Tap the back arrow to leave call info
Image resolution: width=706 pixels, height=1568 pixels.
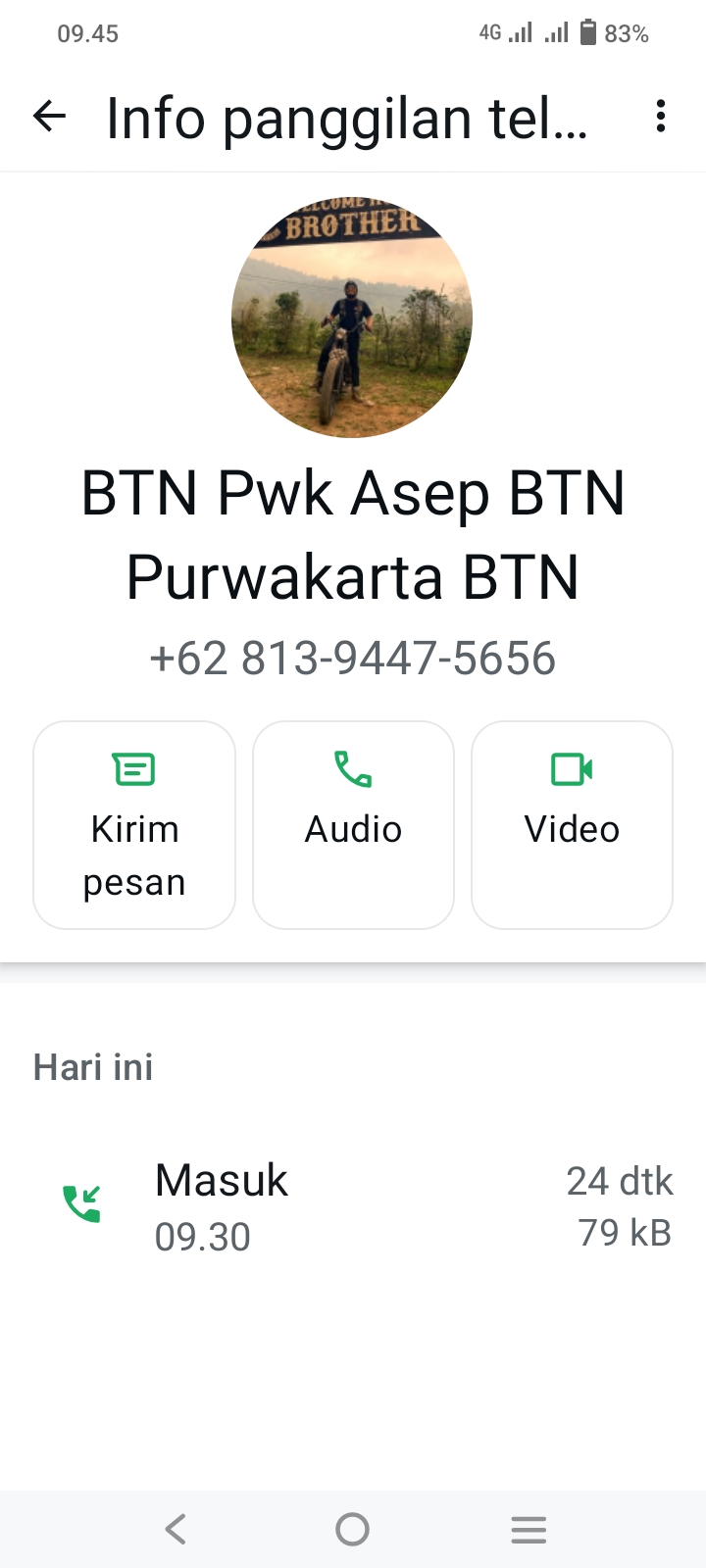click(49, 116)
